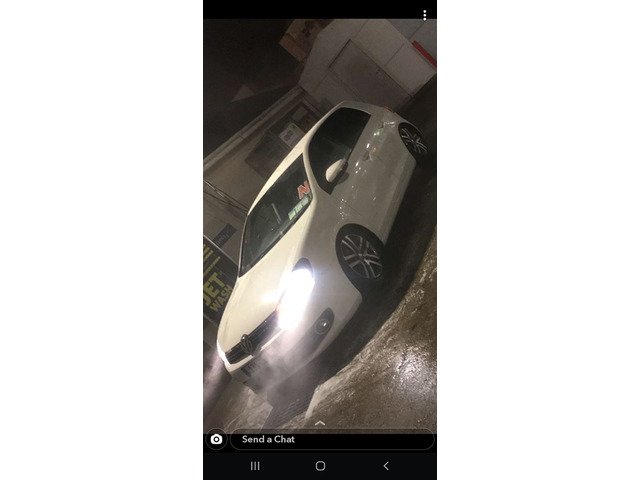
Task: Open the camera to reply
Action: (216, 439)
